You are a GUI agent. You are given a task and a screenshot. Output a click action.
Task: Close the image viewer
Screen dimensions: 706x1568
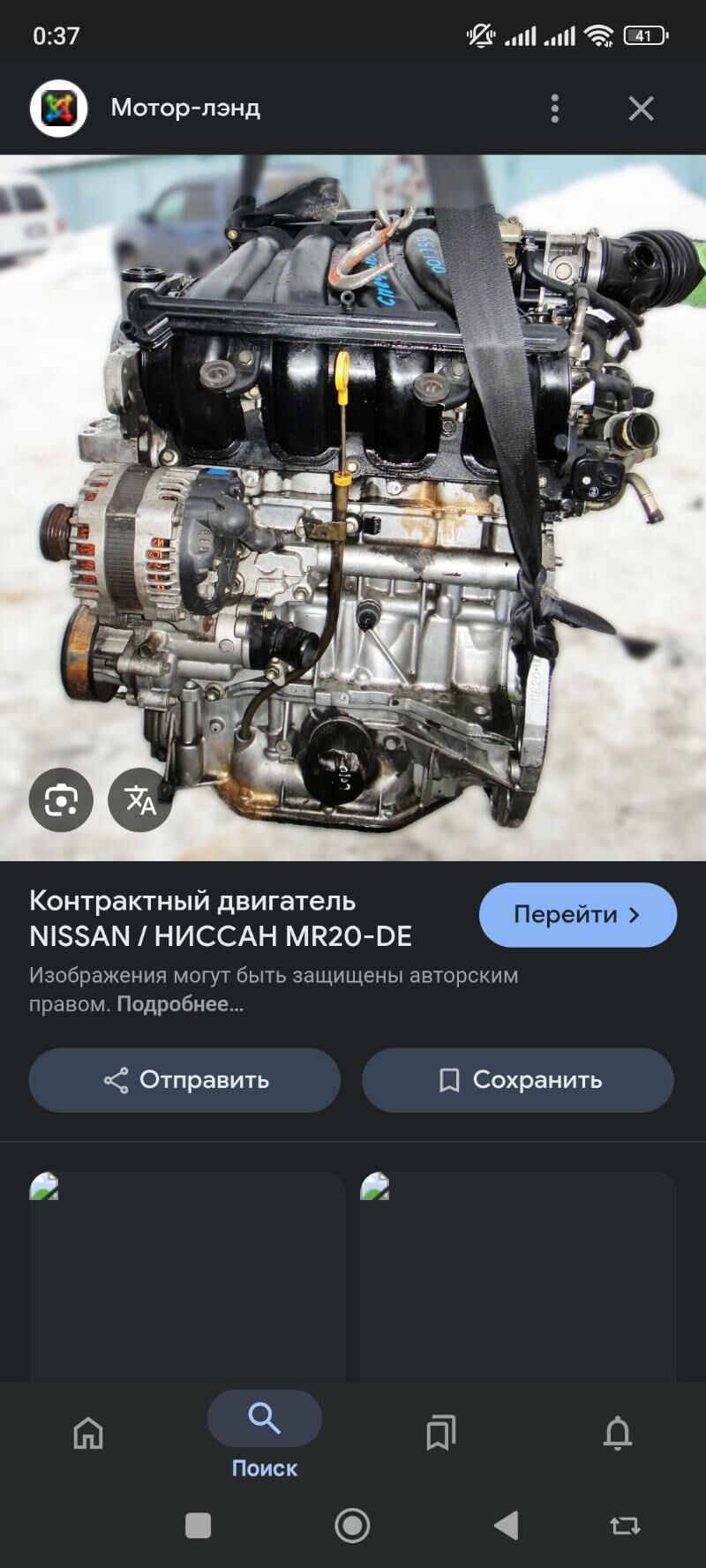641,109
